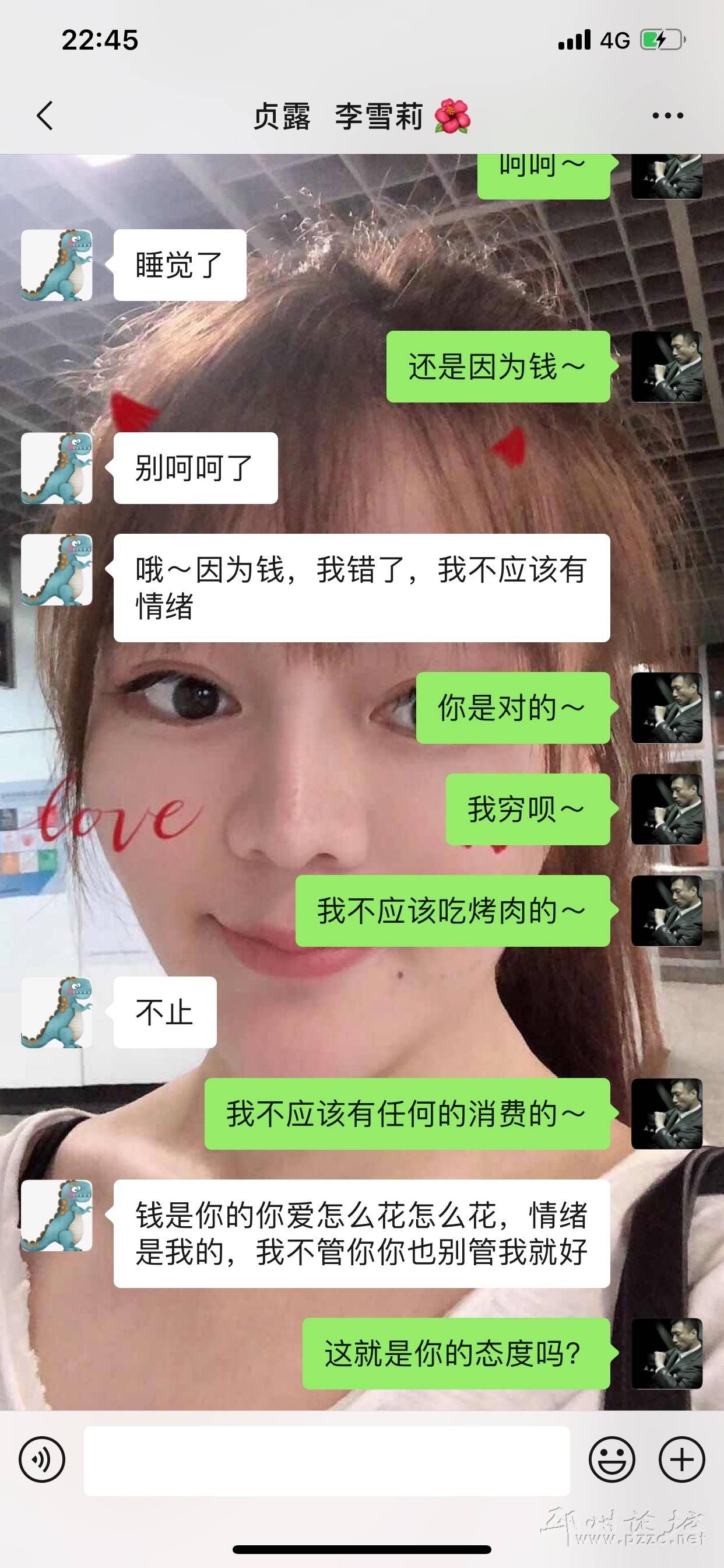724x1568 pixels.
Task: Focus the message text field
Action: (x=326, y=1460)
